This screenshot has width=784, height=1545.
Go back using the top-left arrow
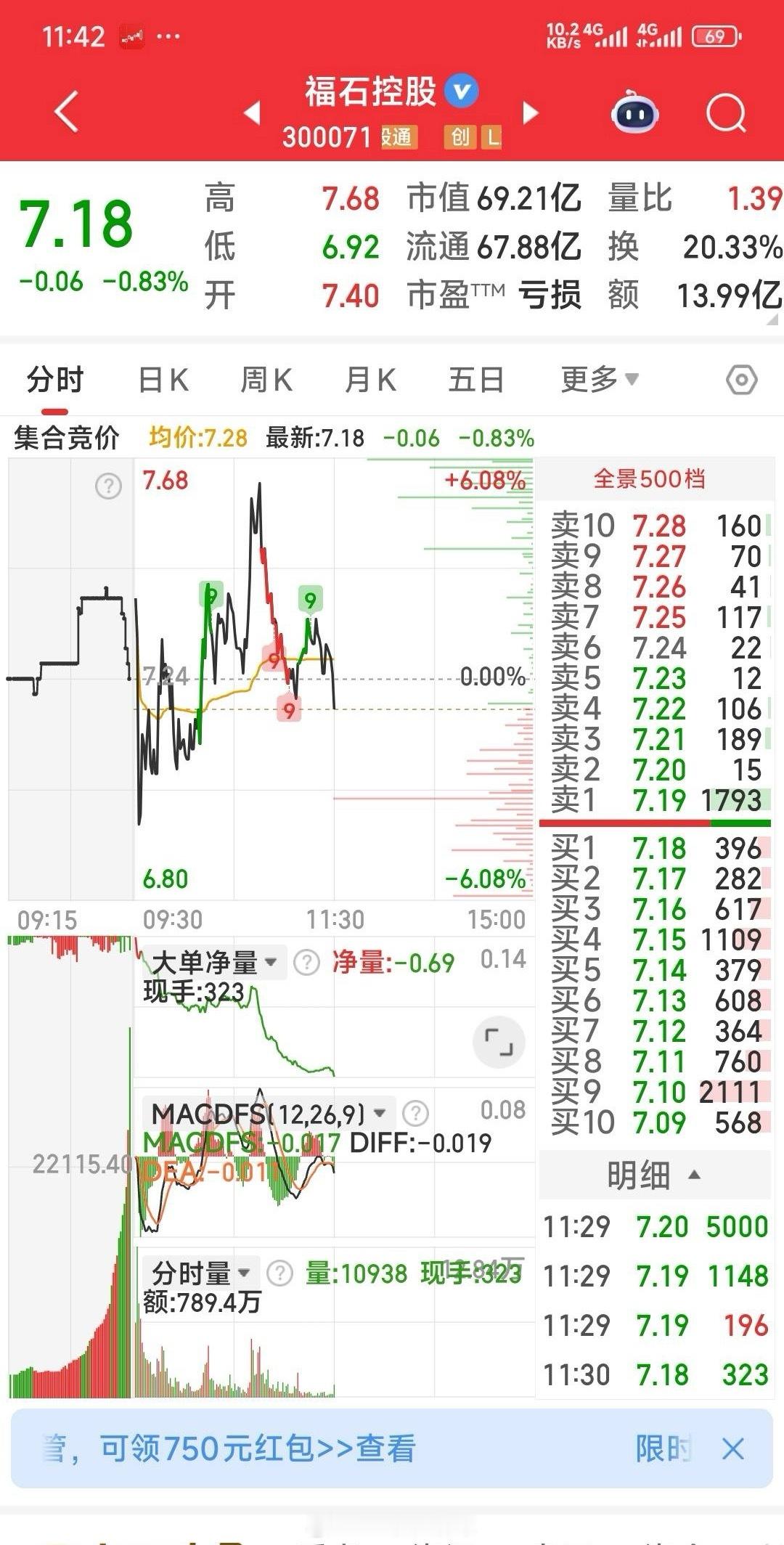(x=66, y=113)
